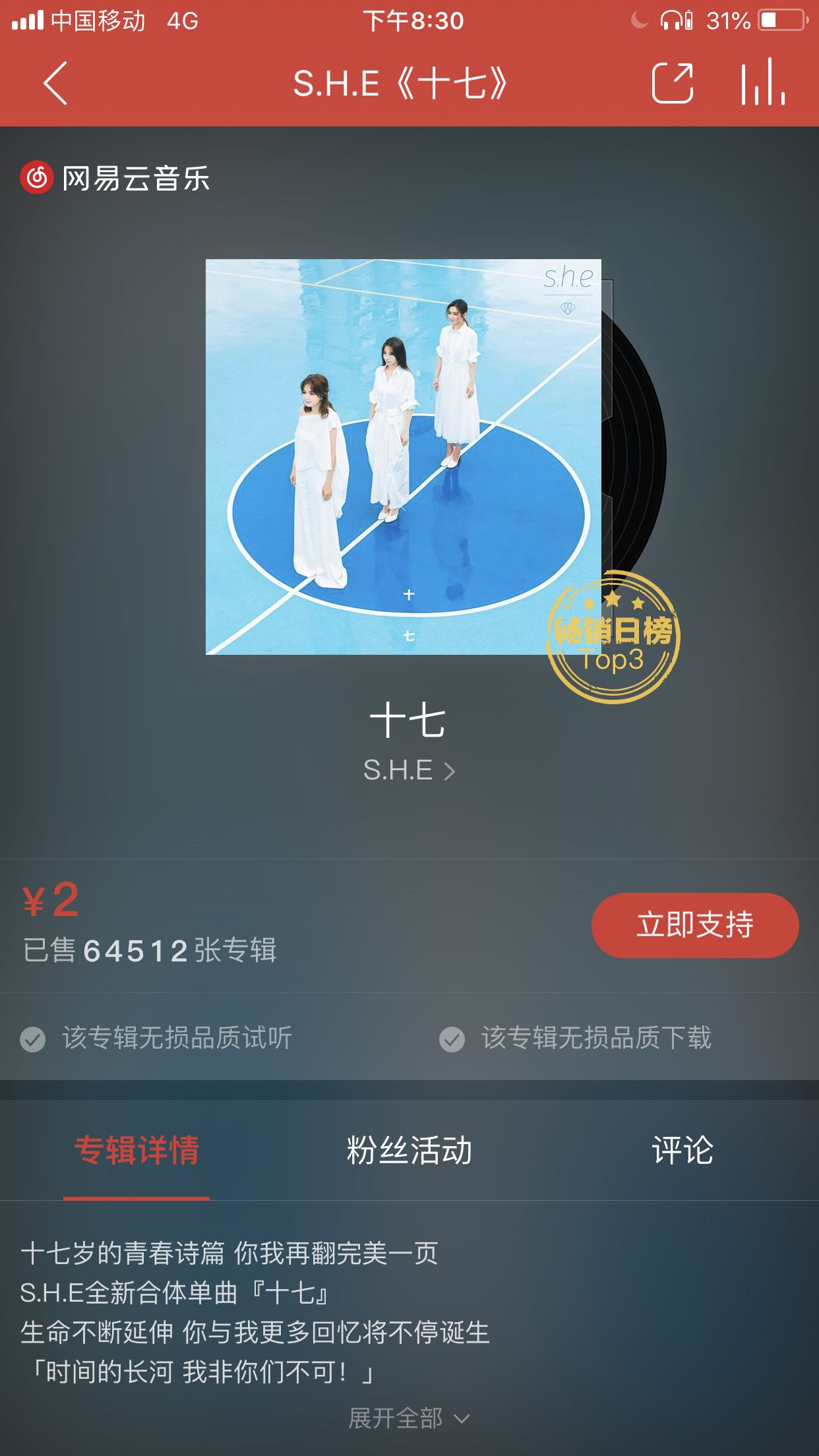Switch to the 评论 tab

point(682,1150)
